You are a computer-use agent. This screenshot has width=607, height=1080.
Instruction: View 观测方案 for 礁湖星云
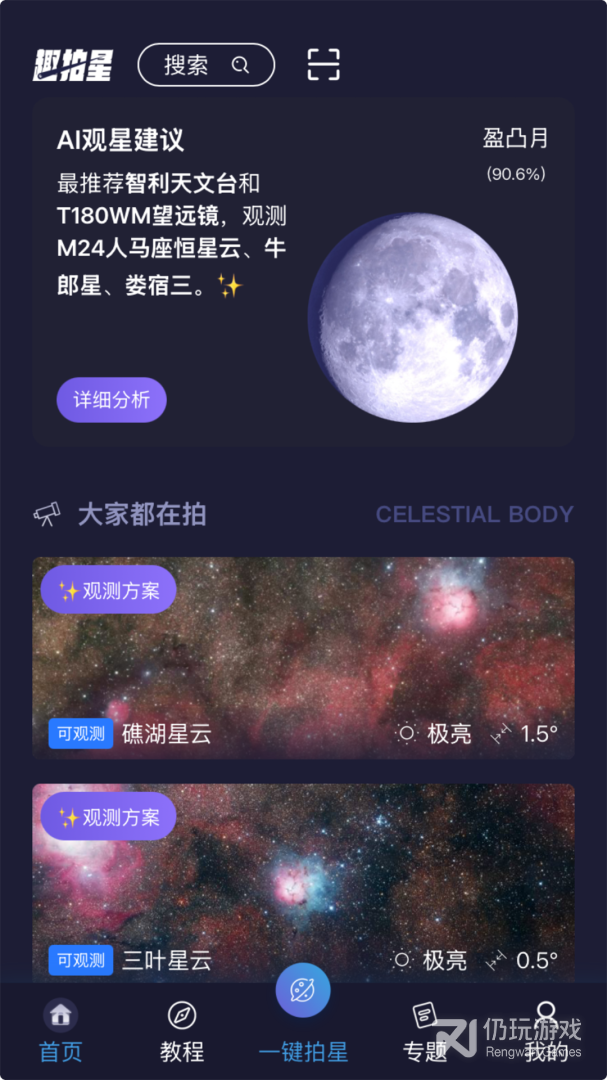click(109, 590)
